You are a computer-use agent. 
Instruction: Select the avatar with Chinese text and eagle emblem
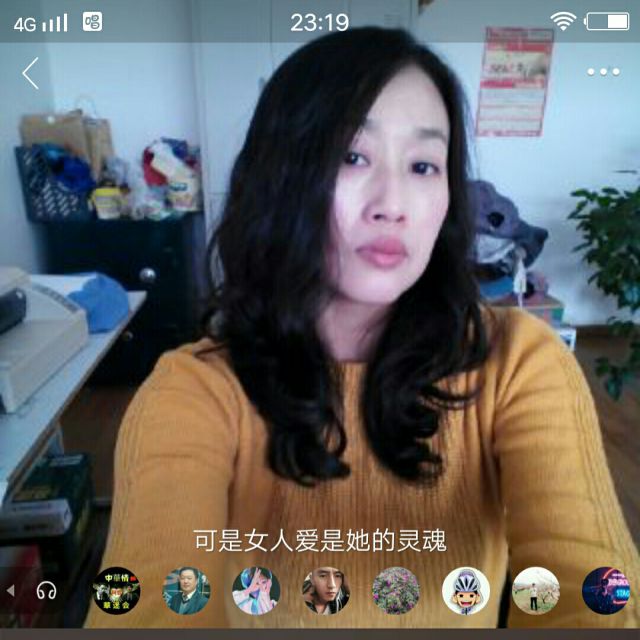117,590
